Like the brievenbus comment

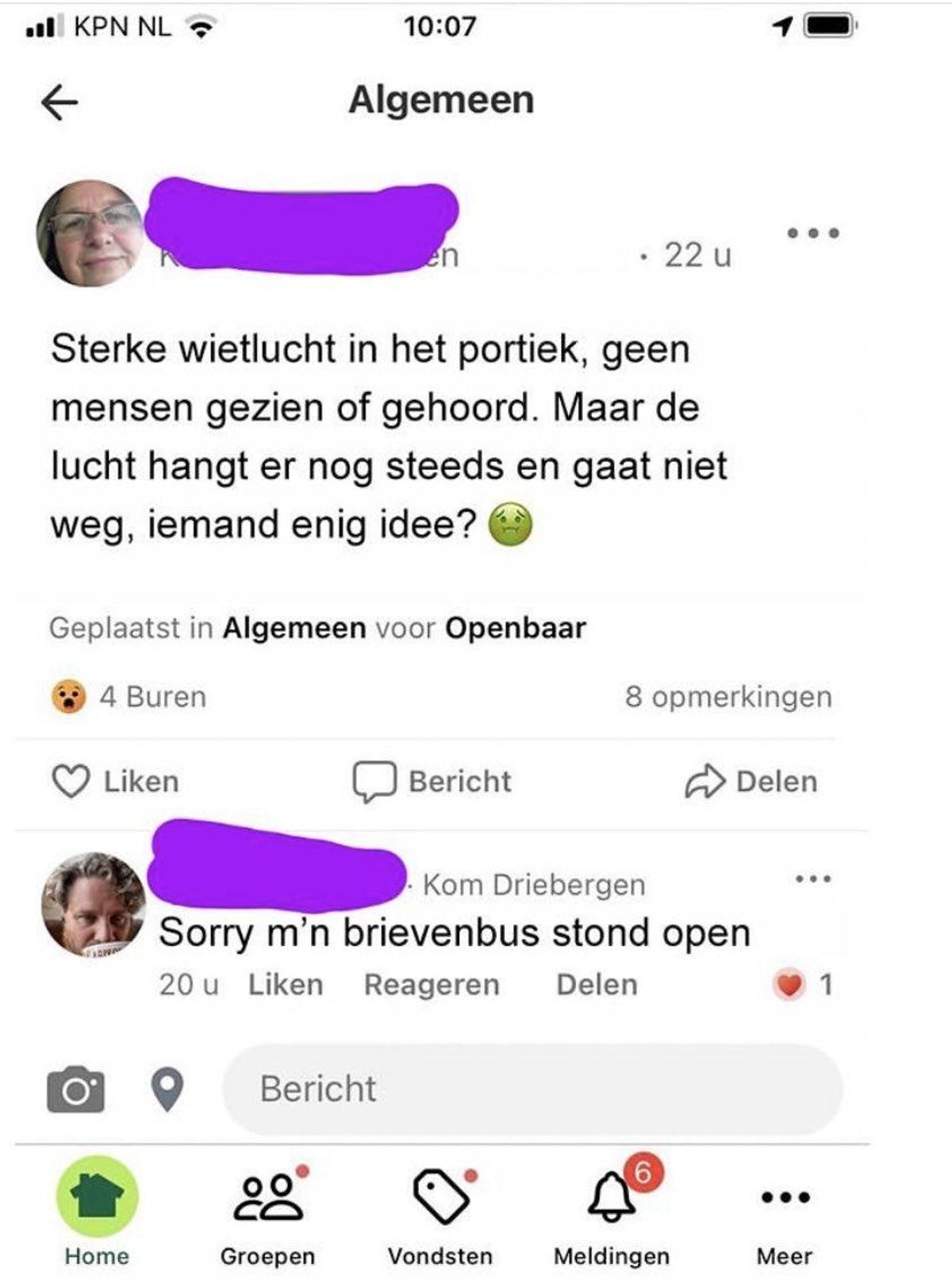click(285, 984)
